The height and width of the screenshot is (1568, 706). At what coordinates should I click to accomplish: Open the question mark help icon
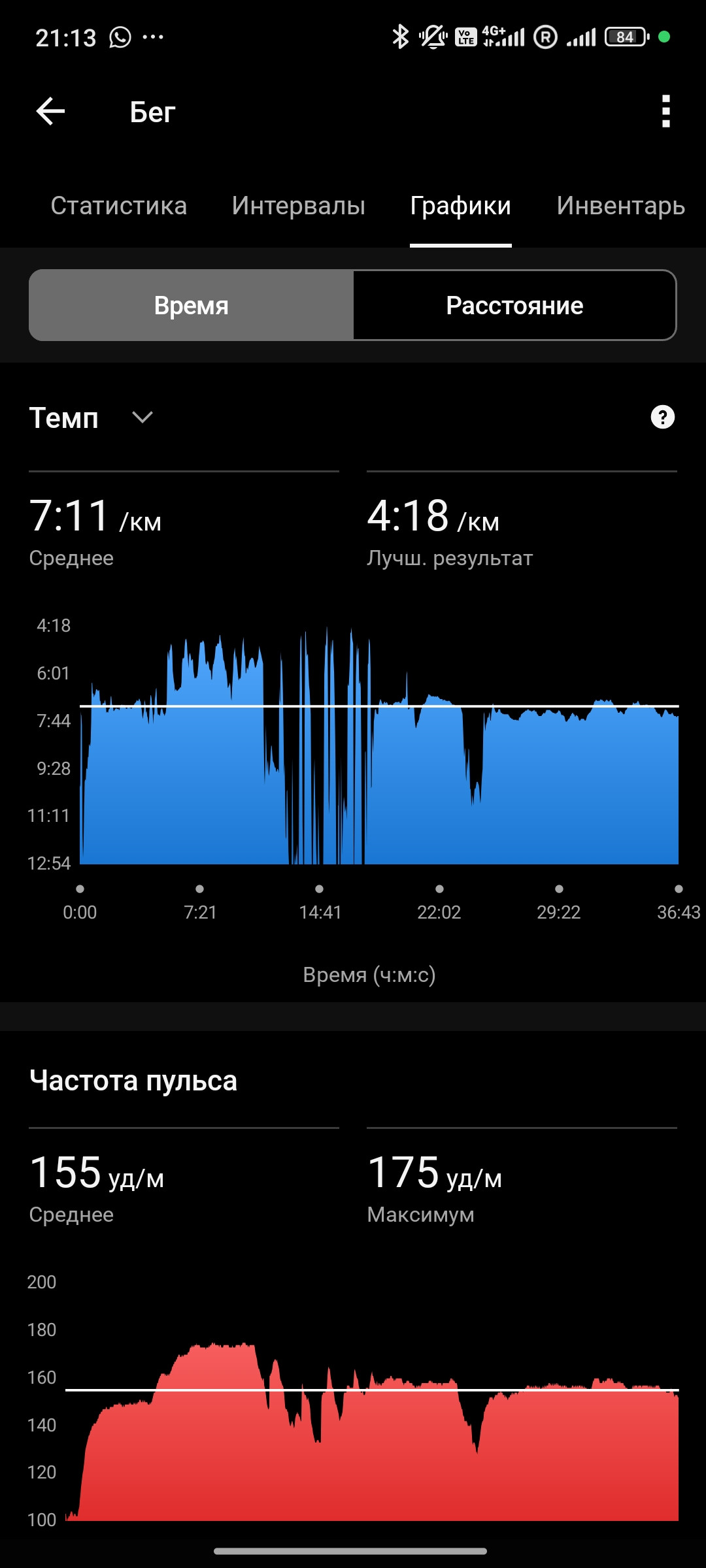[662, 417]
